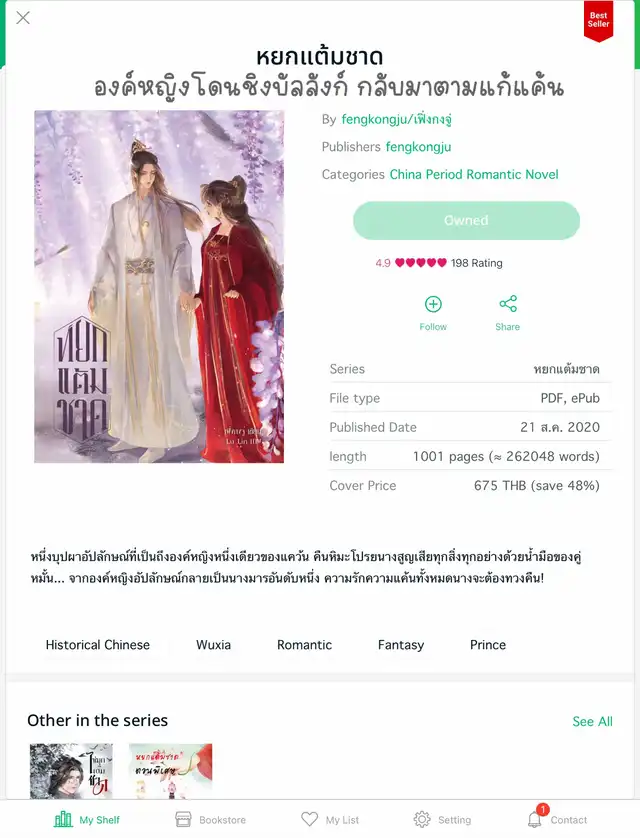Tap the Owned button
The height and width of the screenshot is (838, 640).
(466, 220)
